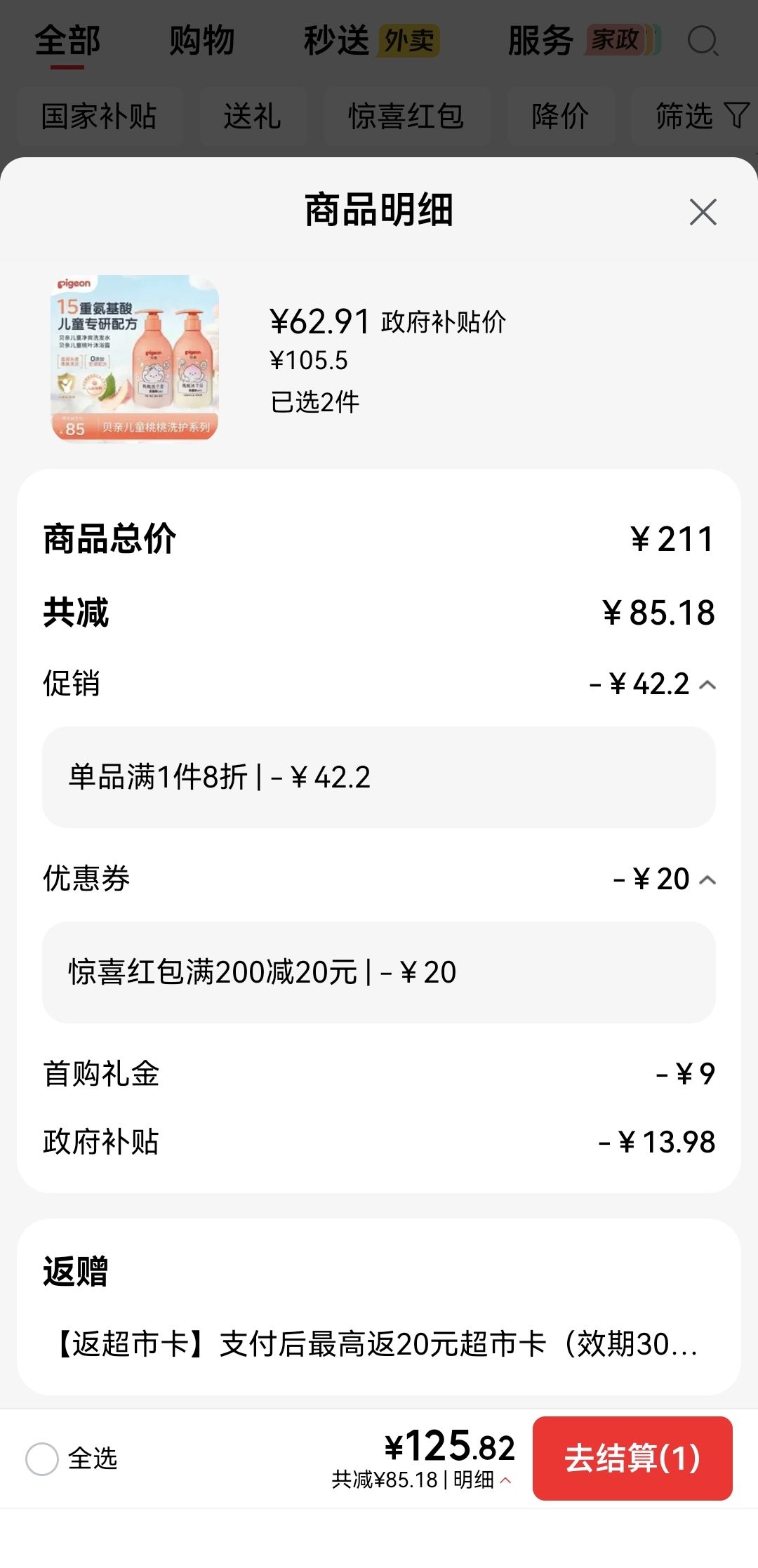Screen dimensions: 758x1568
Task: Open the Pigeon product thumbnail
Action: 135,358
